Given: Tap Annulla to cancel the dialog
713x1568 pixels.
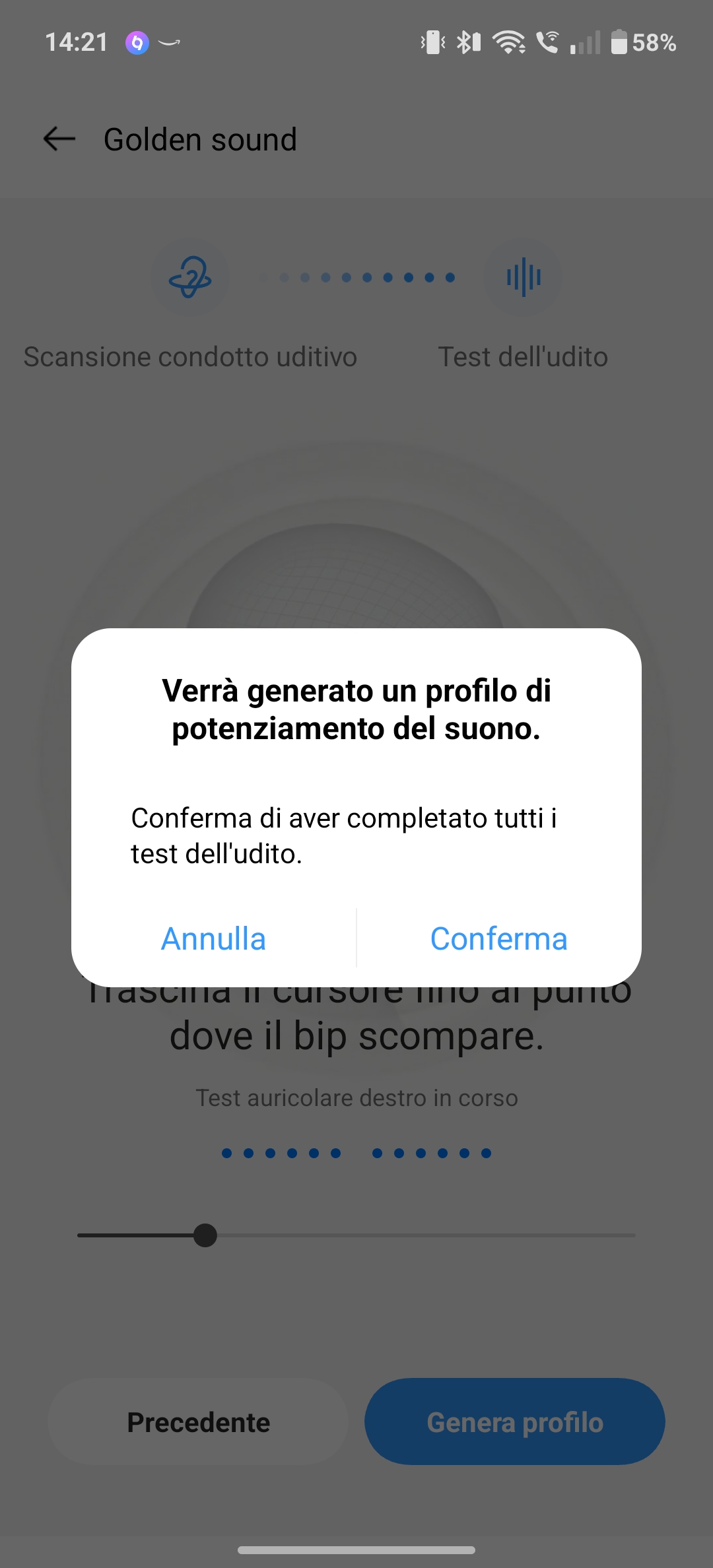Looking at the screenshot, I should pyautogui.click(x=213, y=938).
